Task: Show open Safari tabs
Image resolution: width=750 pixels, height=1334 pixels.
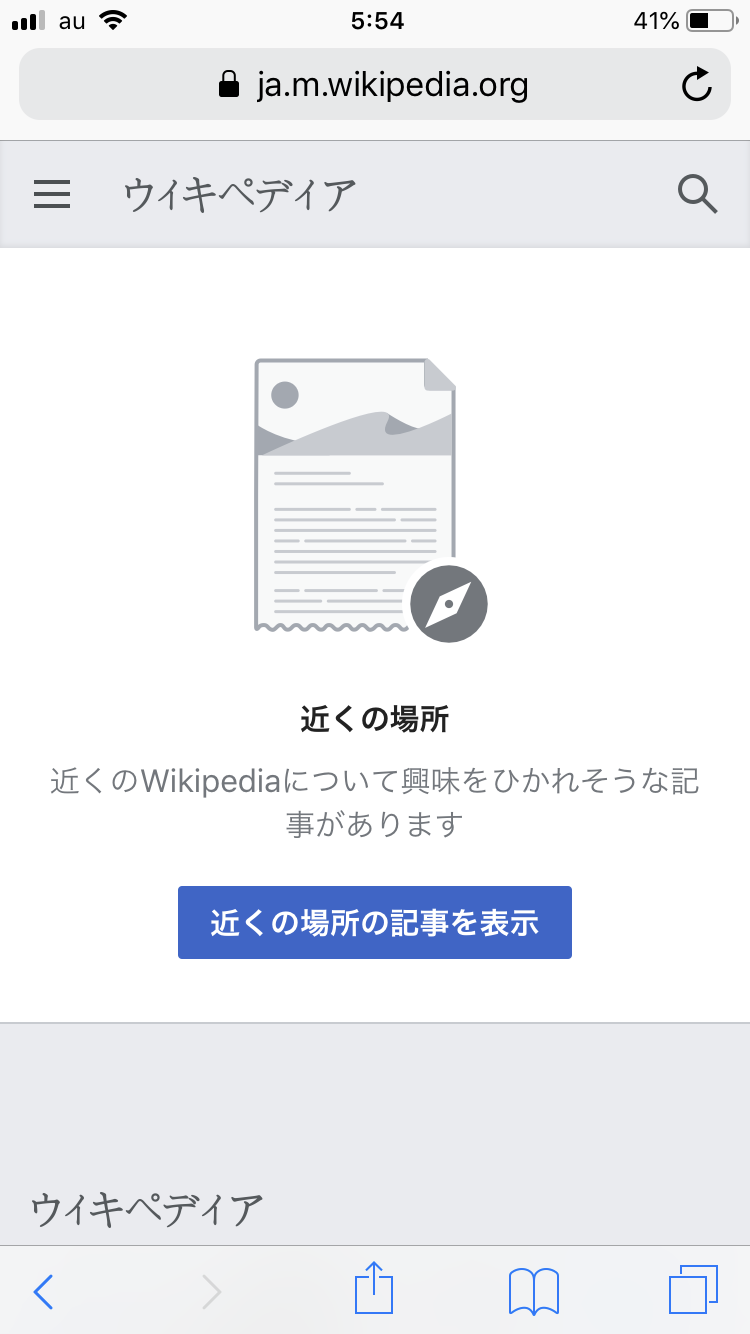Action: tap(693, 1290)
